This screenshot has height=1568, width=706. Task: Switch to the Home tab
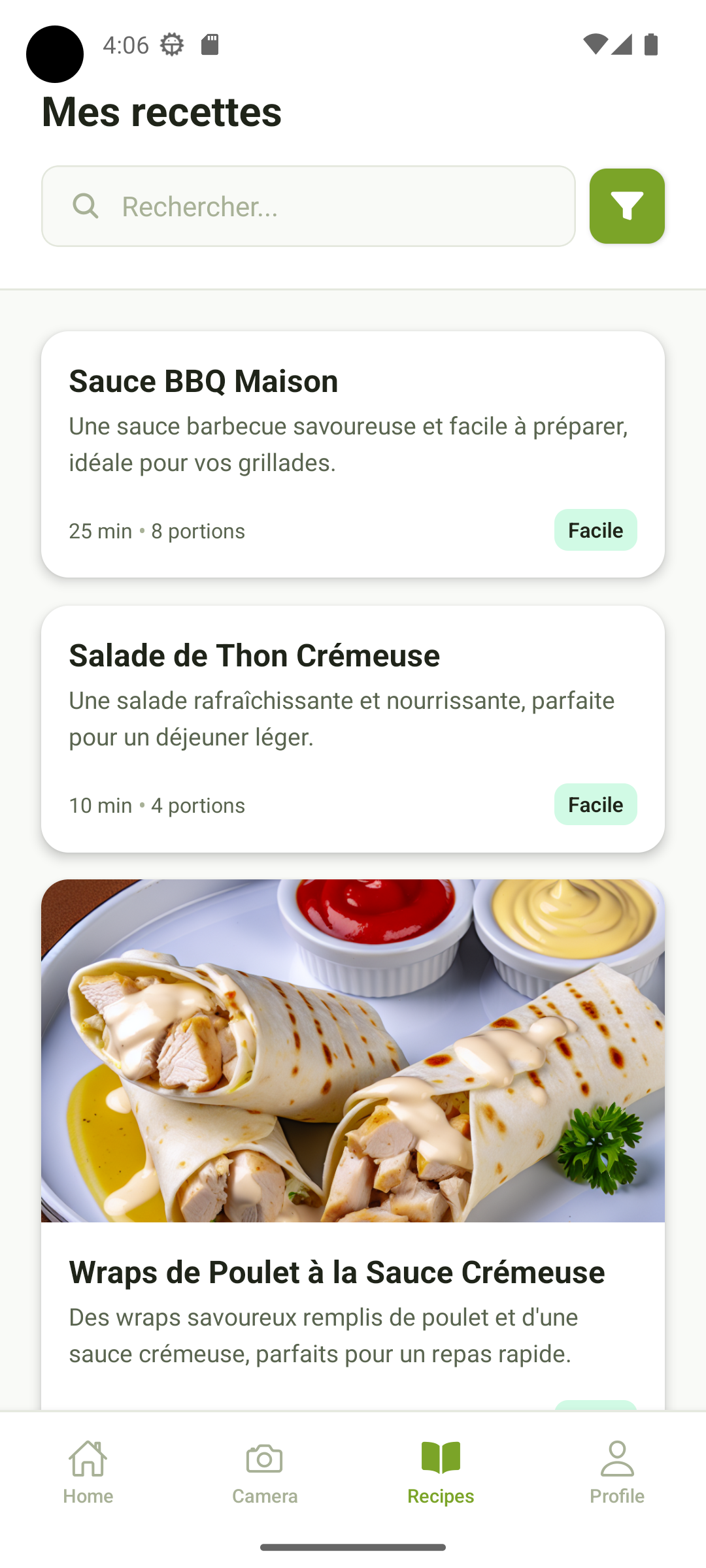[x=88, y=1473]
